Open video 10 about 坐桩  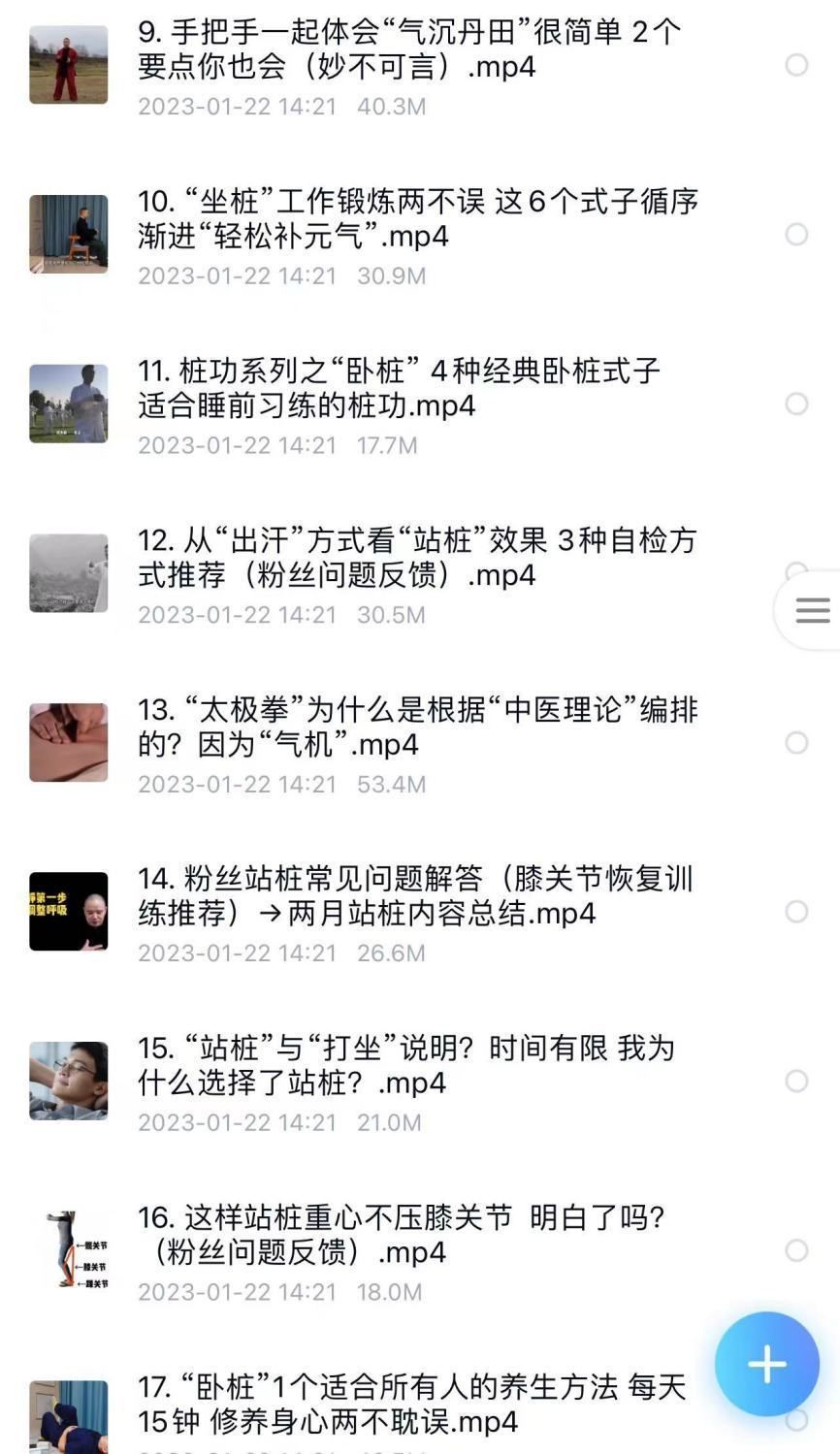click(x=417, y=219)
